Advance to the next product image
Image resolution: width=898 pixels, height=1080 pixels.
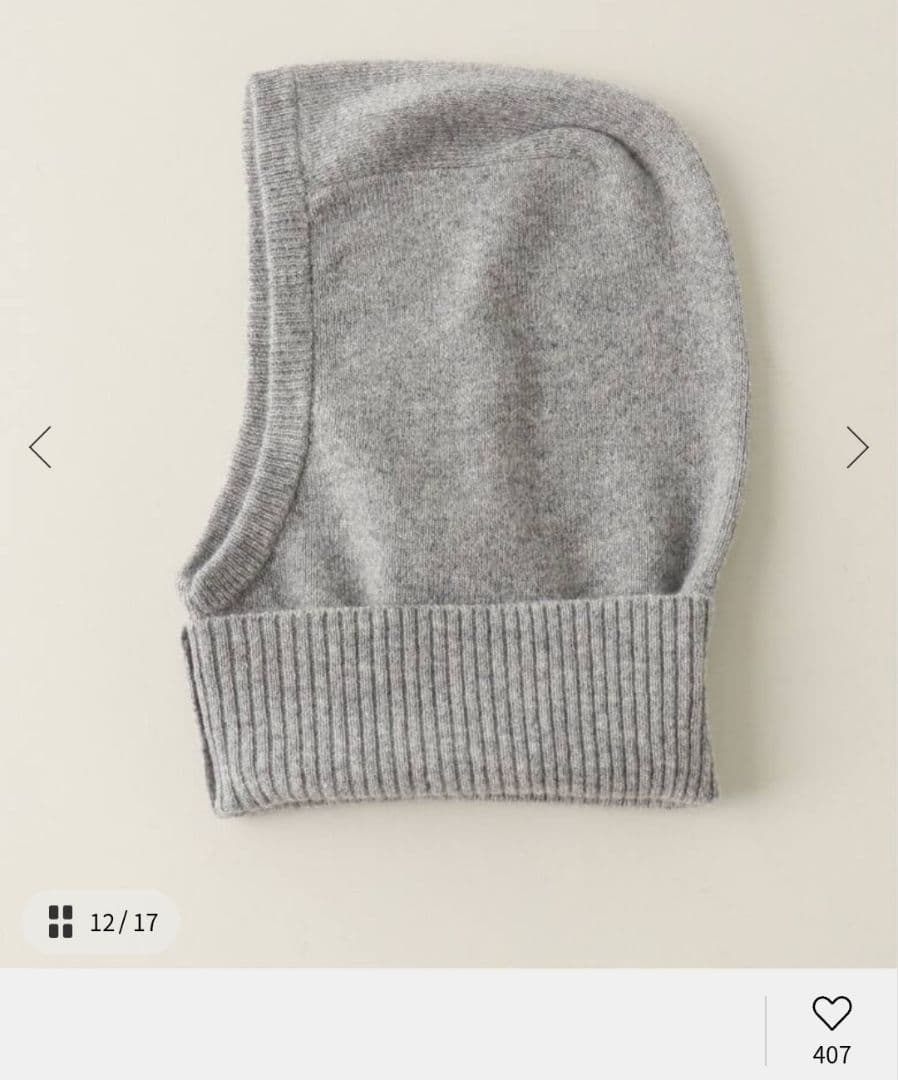tap(857, 447)
